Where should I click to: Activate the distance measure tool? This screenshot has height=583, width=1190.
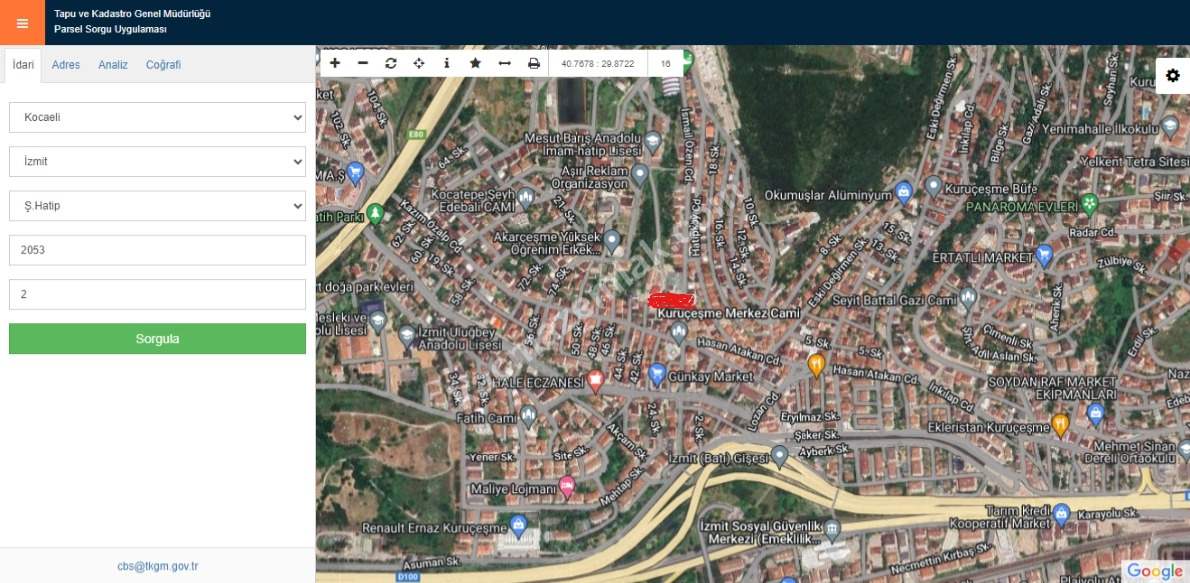coord(505,63)
